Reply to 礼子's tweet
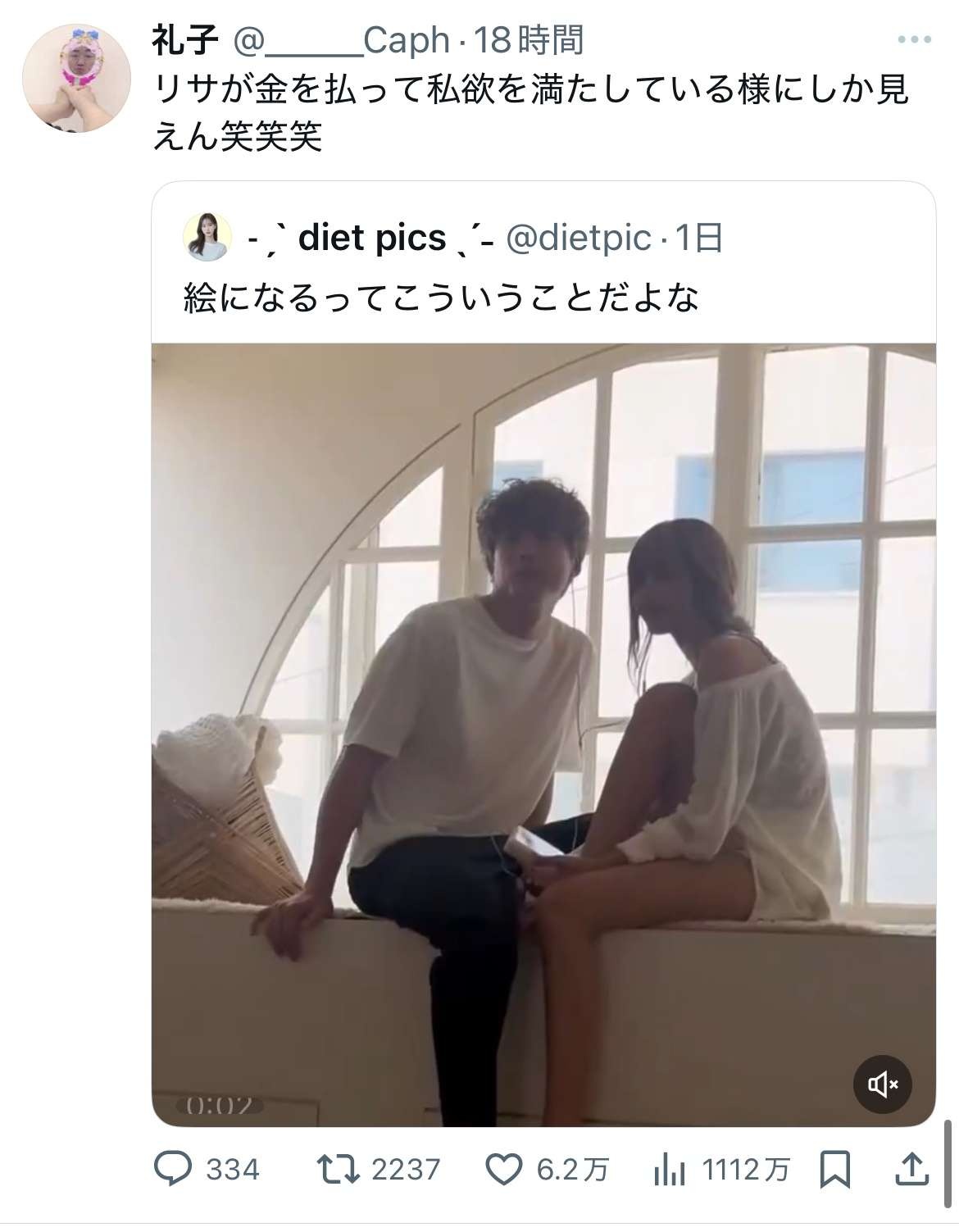Screen dimensions: 959x1232 [174, 1169]
